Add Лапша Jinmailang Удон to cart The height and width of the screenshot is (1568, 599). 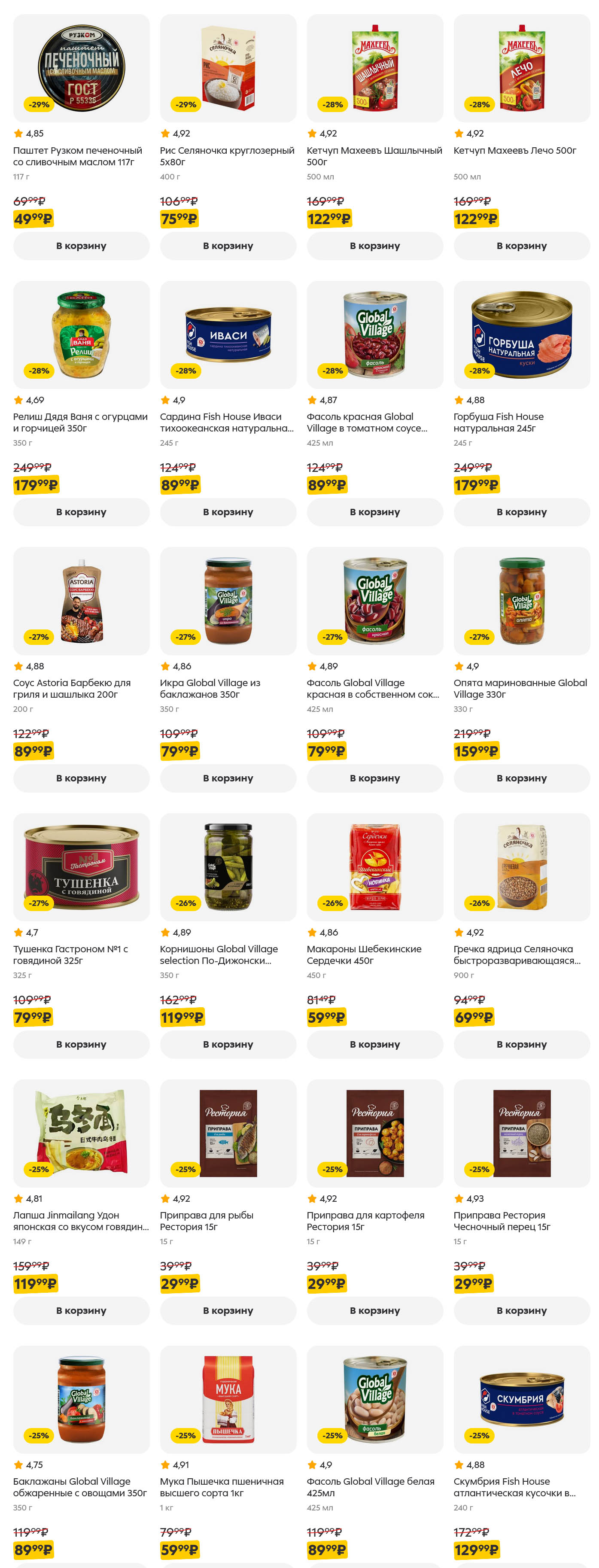click(81, 1310)
